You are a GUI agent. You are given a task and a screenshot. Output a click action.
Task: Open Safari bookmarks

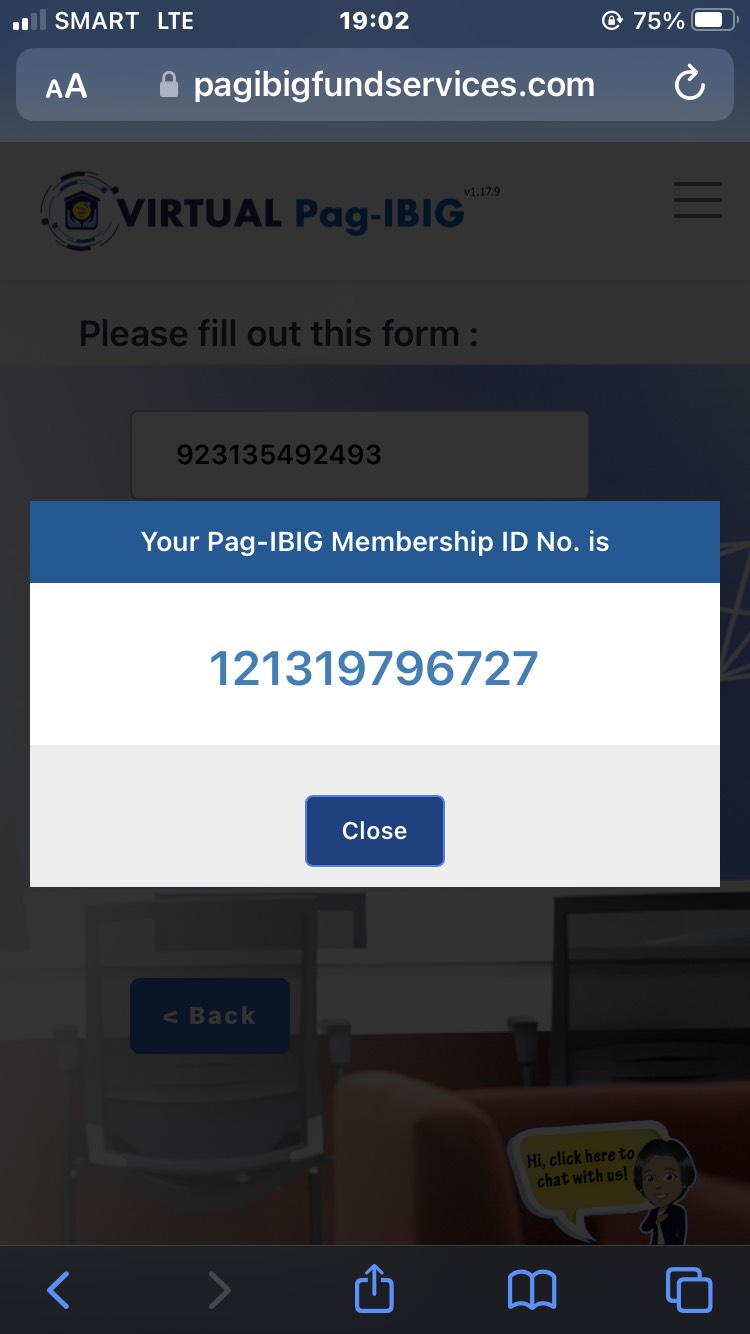[532, 1290]
